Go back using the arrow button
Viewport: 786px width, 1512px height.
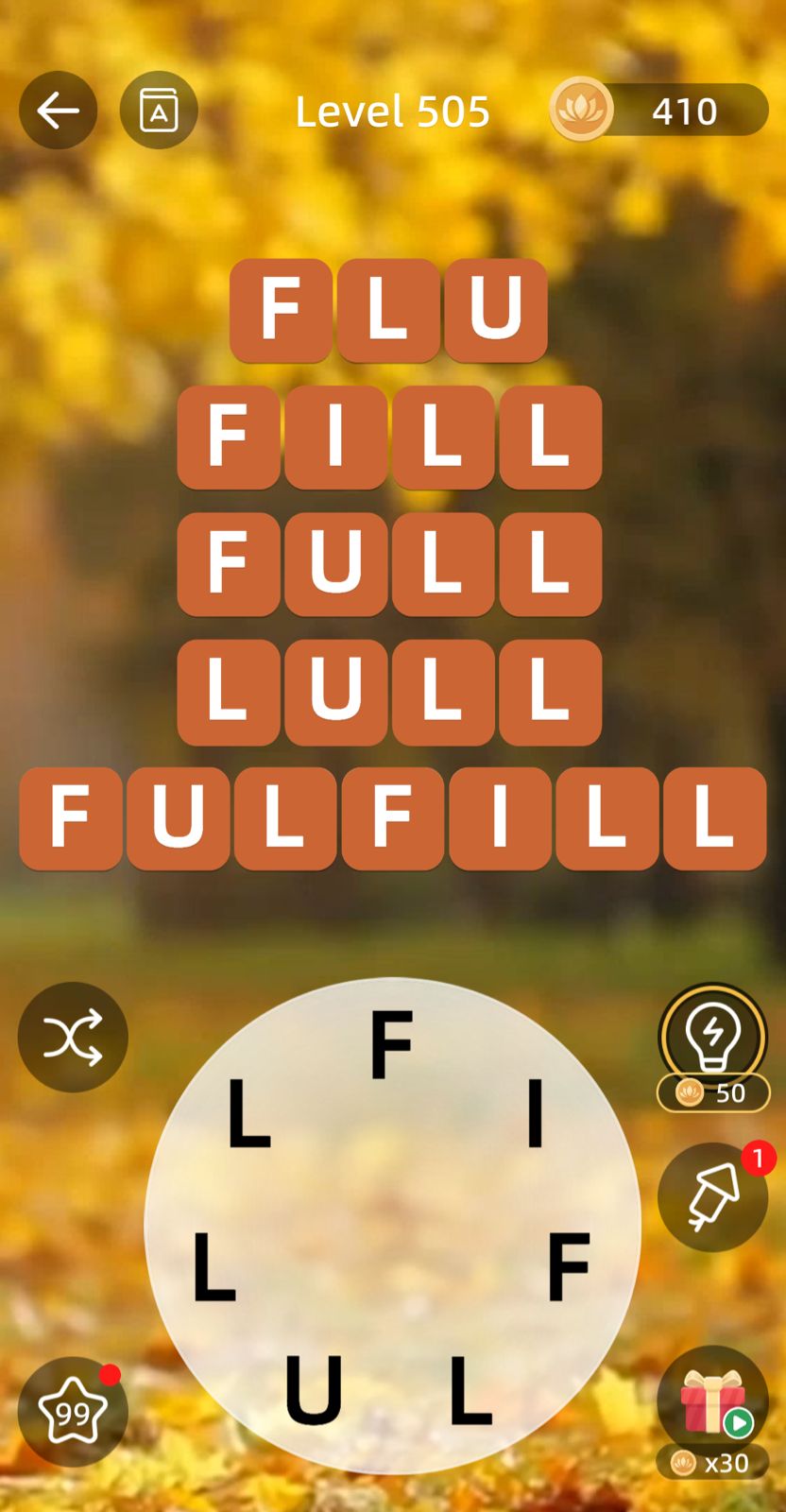click(58, 111)
